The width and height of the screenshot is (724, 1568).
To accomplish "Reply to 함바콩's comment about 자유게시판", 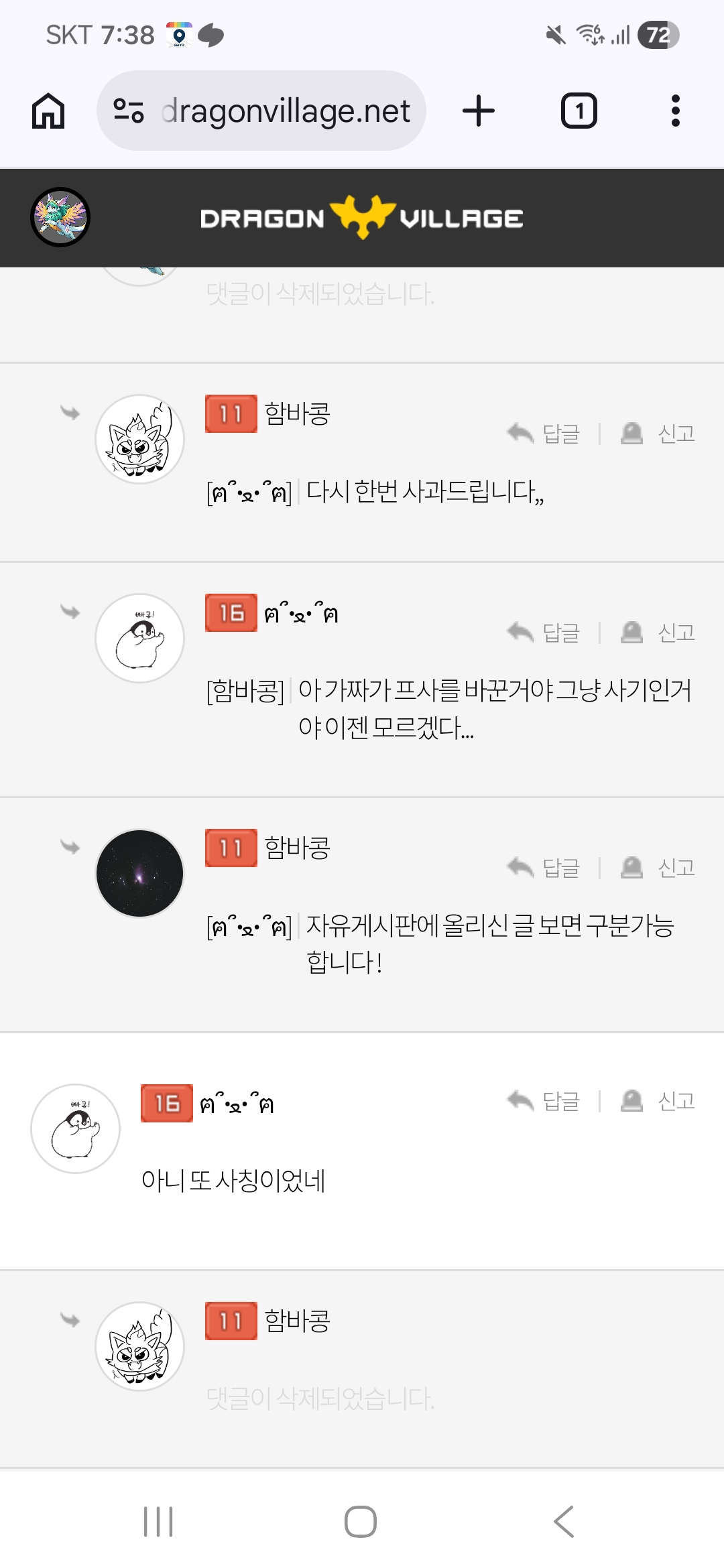I will coord(544,868).
